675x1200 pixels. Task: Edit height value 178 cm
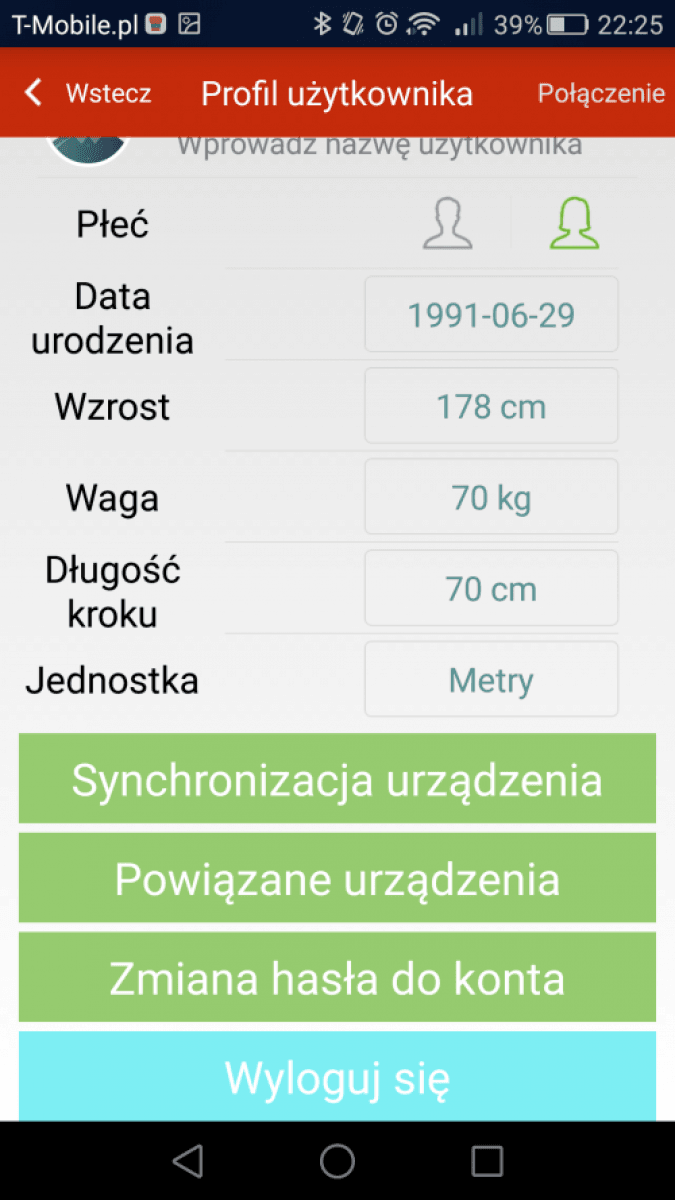(491, 406)
